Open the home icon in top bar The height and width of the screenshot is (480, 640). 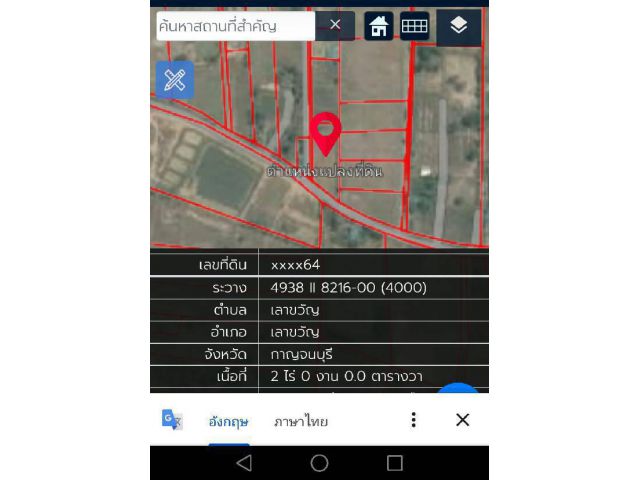point(378,26)
